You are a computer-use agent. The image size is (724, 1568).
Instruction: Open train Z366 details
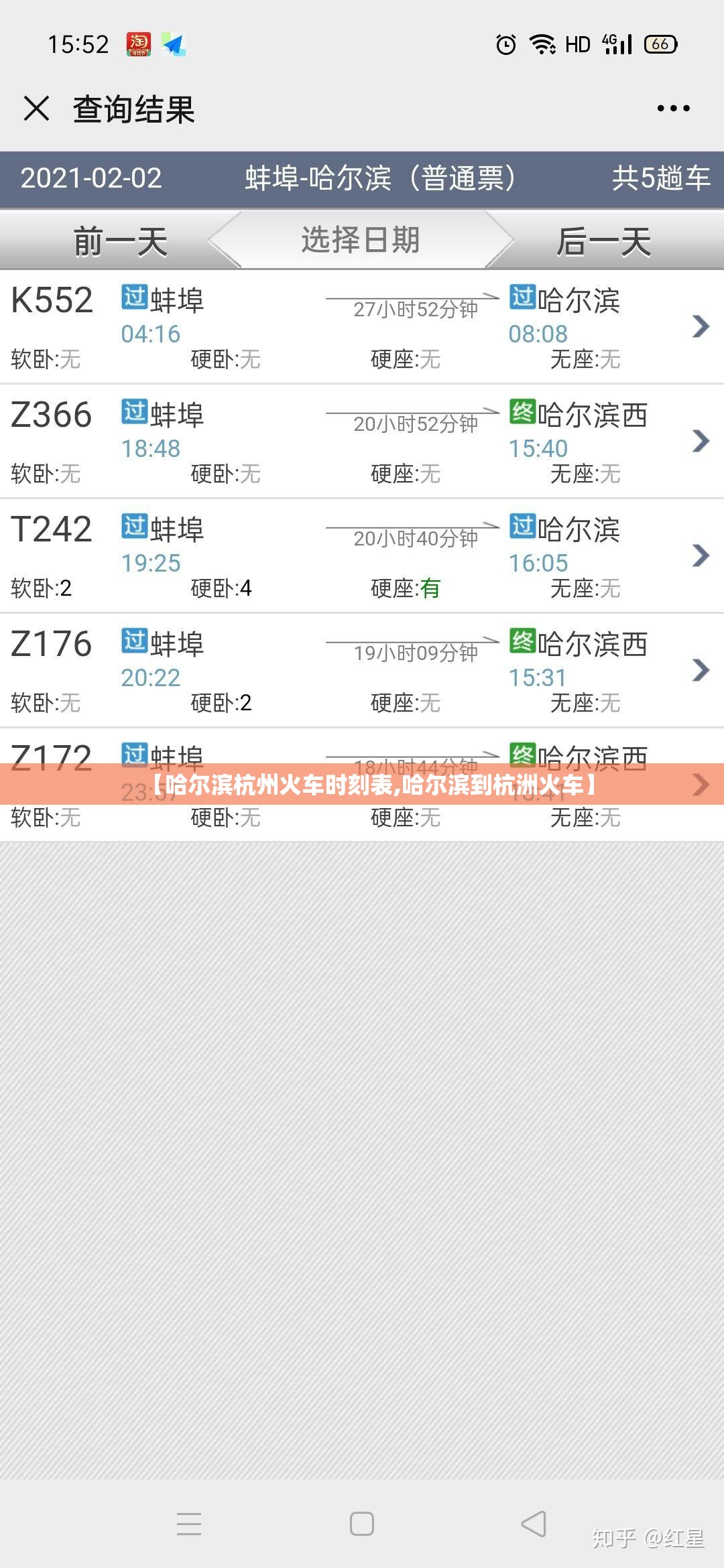click(362, 441)
